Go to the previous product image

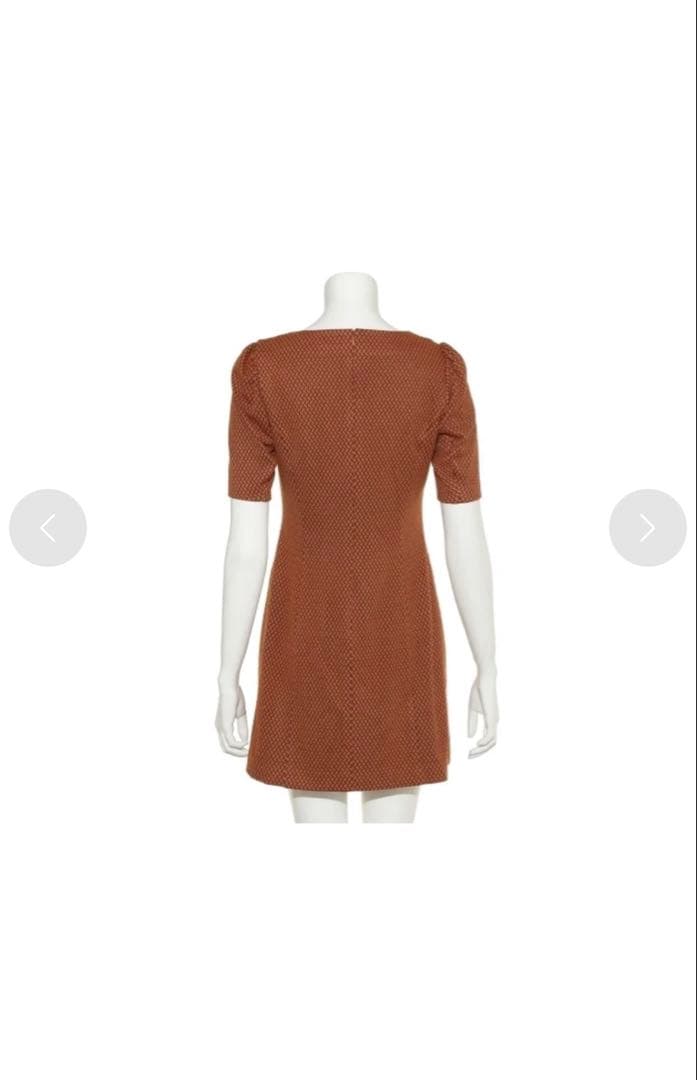coord(48,528)
